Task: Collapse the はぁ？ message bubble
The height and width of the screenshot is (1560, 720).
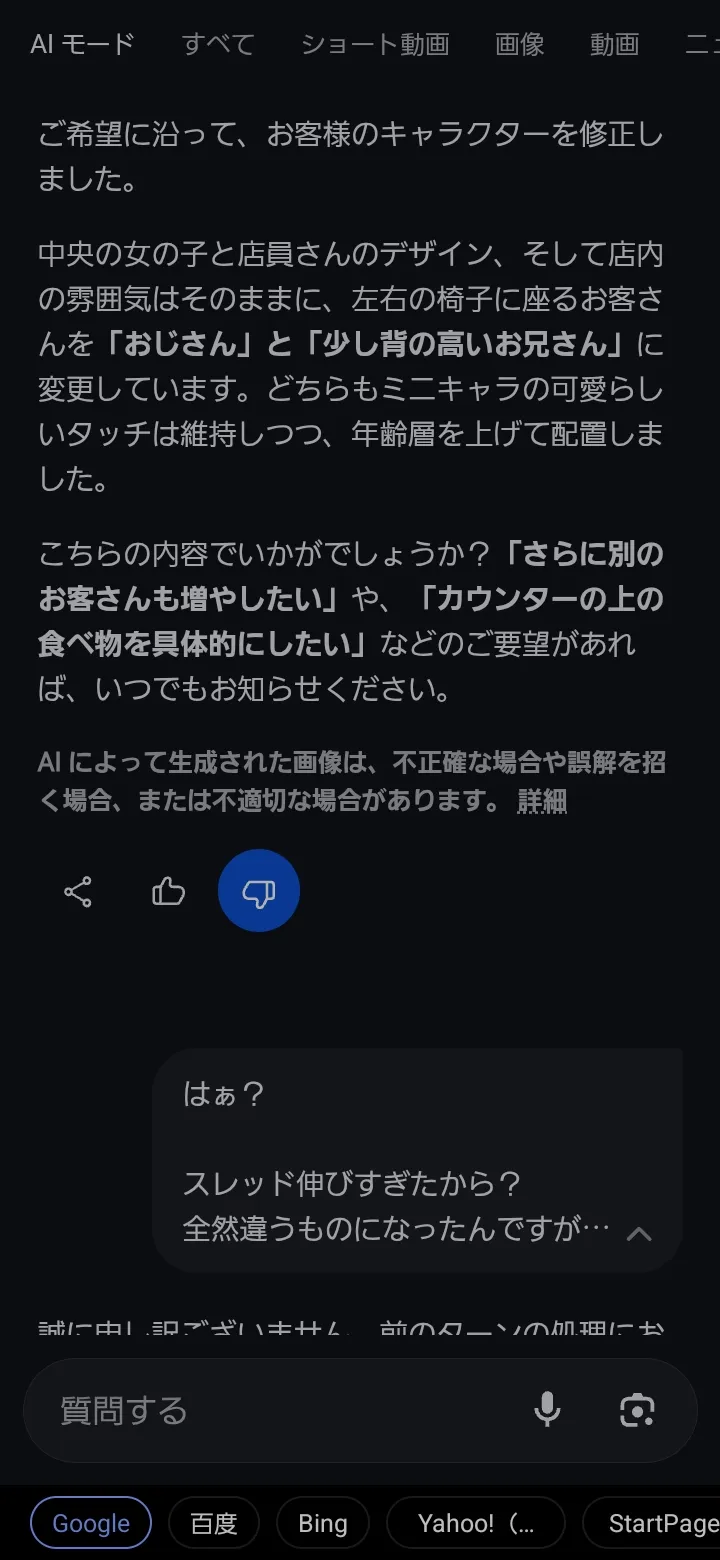Action: point(639,1234)
